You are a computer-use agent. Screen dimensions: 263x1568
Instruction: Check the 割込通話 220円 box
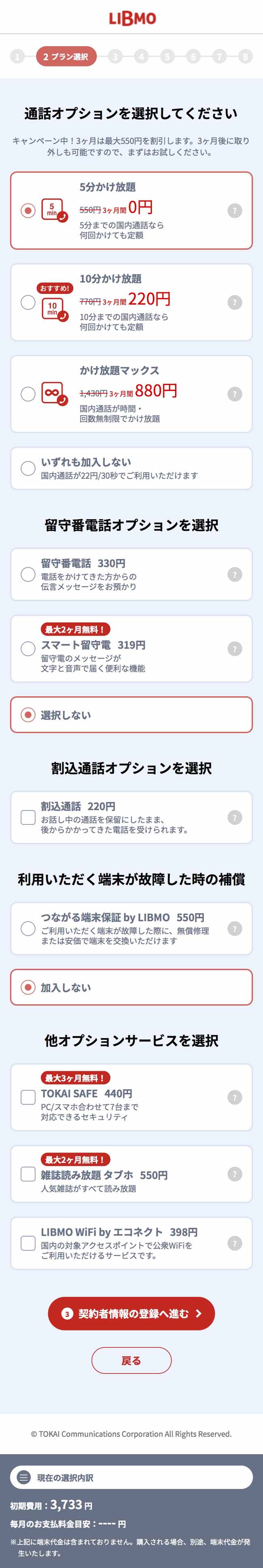tap(28, 817)
